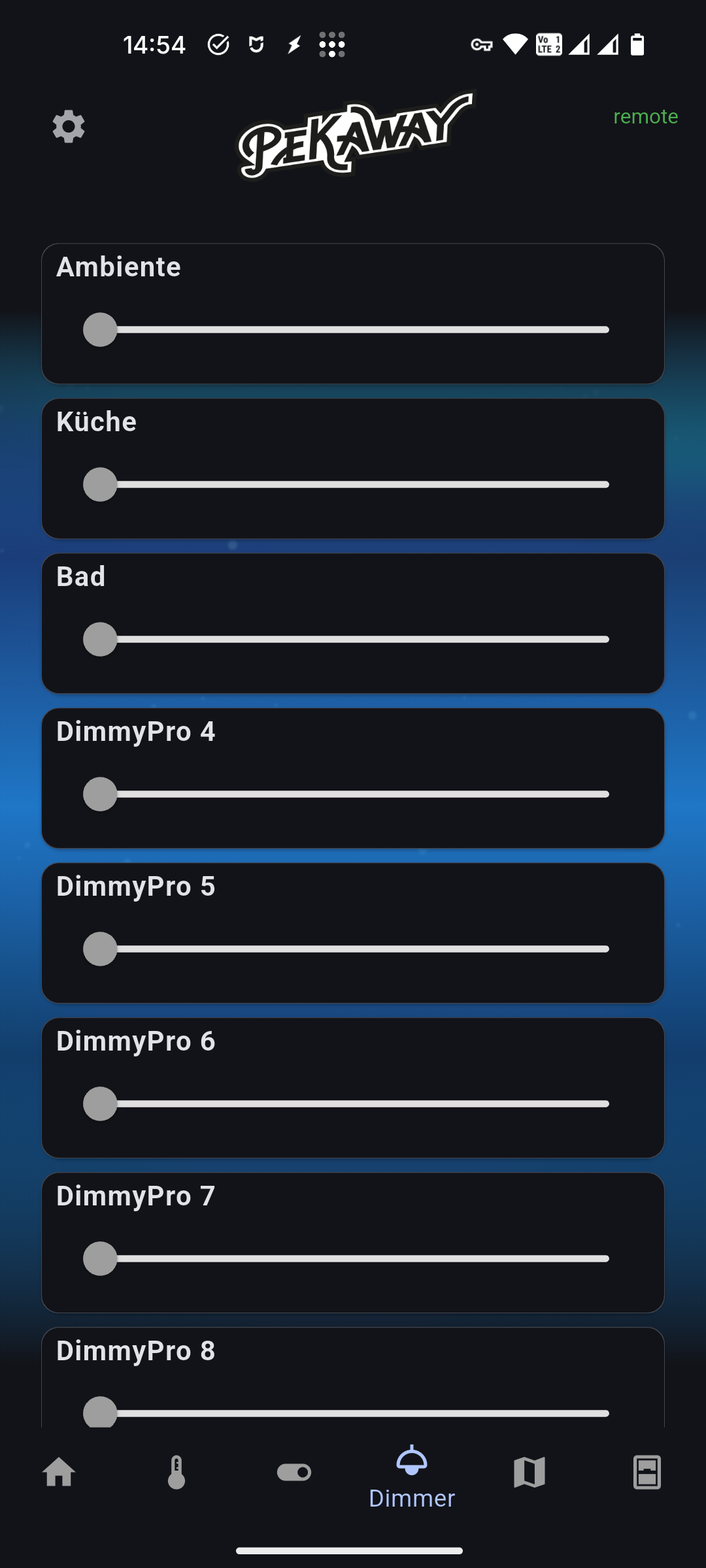Tap the DimmyPro 6 slider
This screenshot has height=1568, width=706.
coord(353,1104)
